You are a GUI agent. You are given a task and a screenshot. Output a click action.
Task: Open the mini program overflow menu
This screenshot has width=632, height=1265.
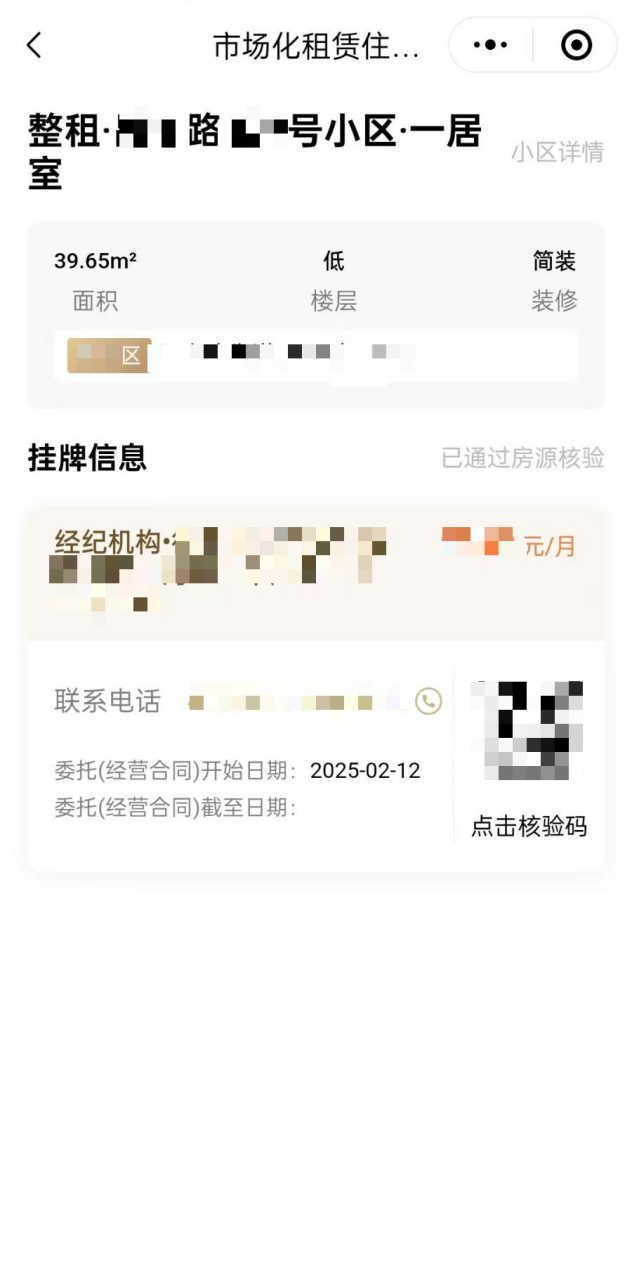tap(490, 45)
